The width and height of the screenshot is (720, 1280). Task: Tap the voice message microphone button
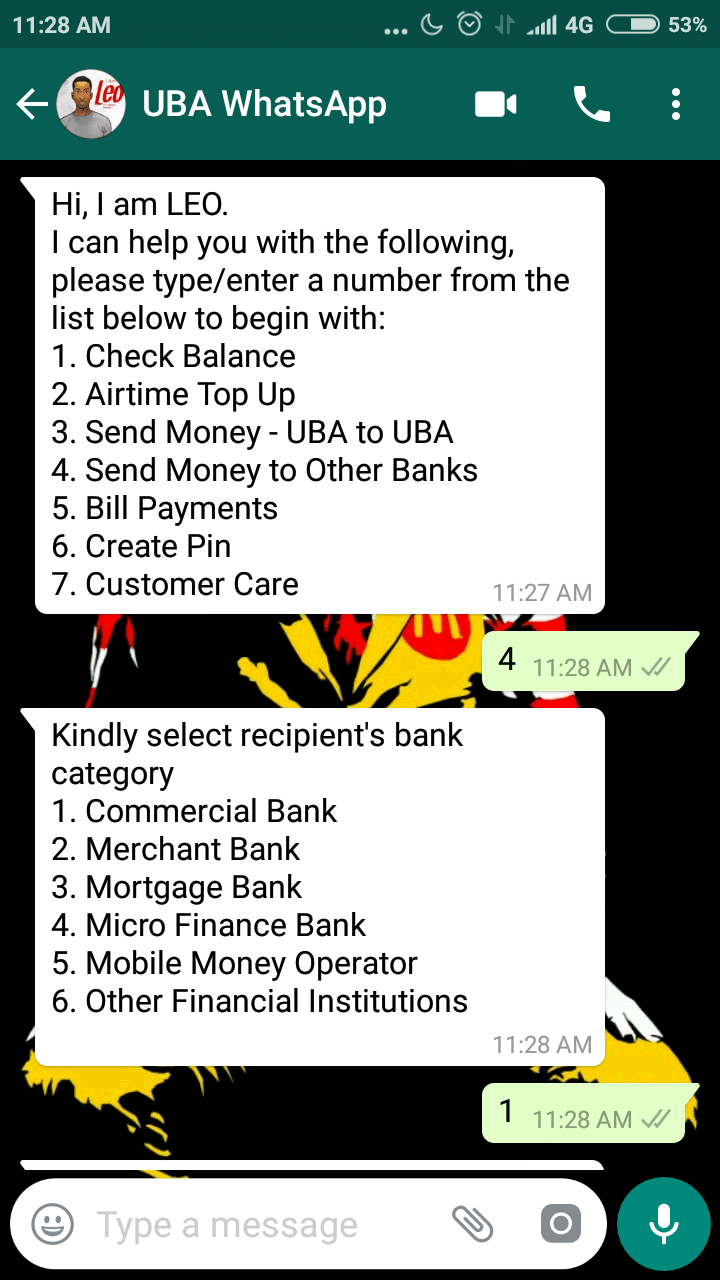pos(663,1223)
